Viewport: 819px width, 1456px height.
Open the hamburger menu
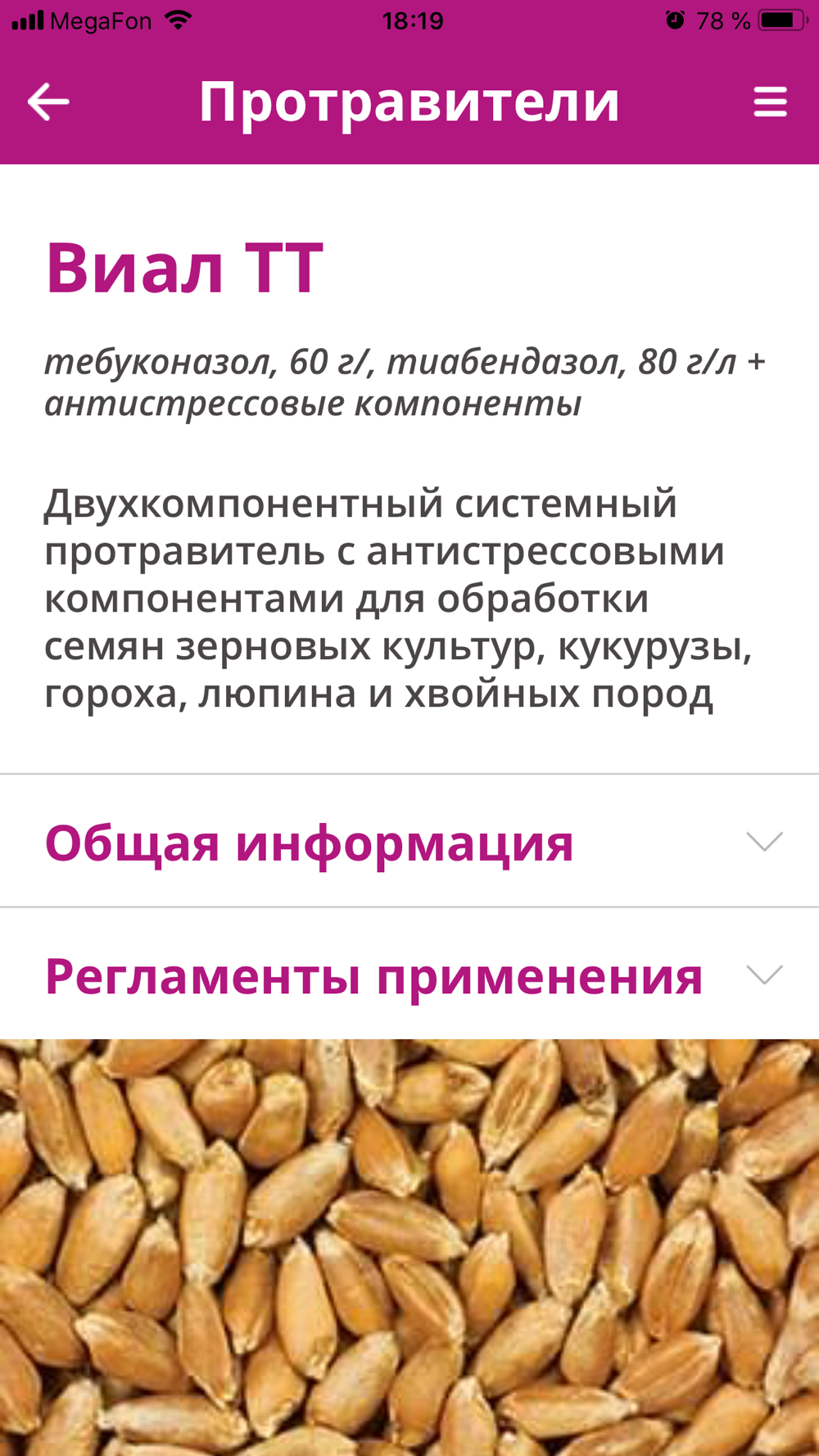click(770, 102)
